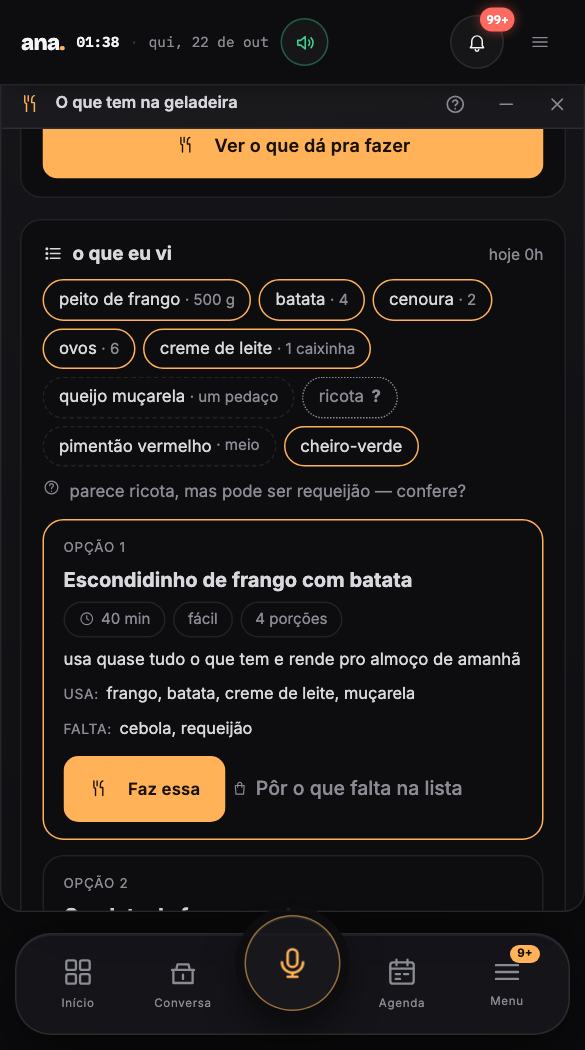Choose Faz essa for the Escondidinho
The width and height of the screenshot is (585, 1050).
(145, 789)
